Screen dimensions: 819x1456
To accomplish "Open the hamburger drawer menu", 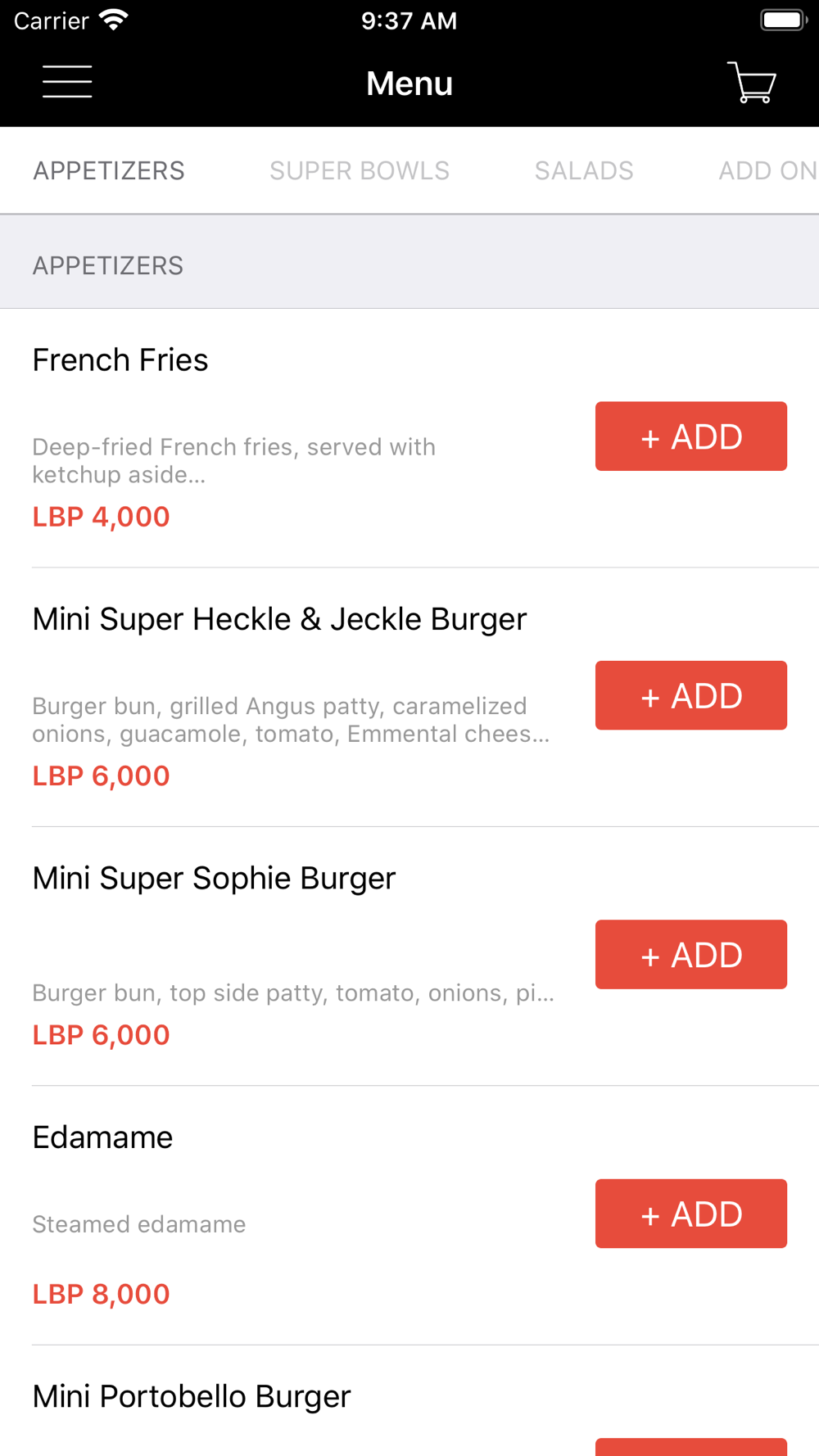I will click(67, 82).
